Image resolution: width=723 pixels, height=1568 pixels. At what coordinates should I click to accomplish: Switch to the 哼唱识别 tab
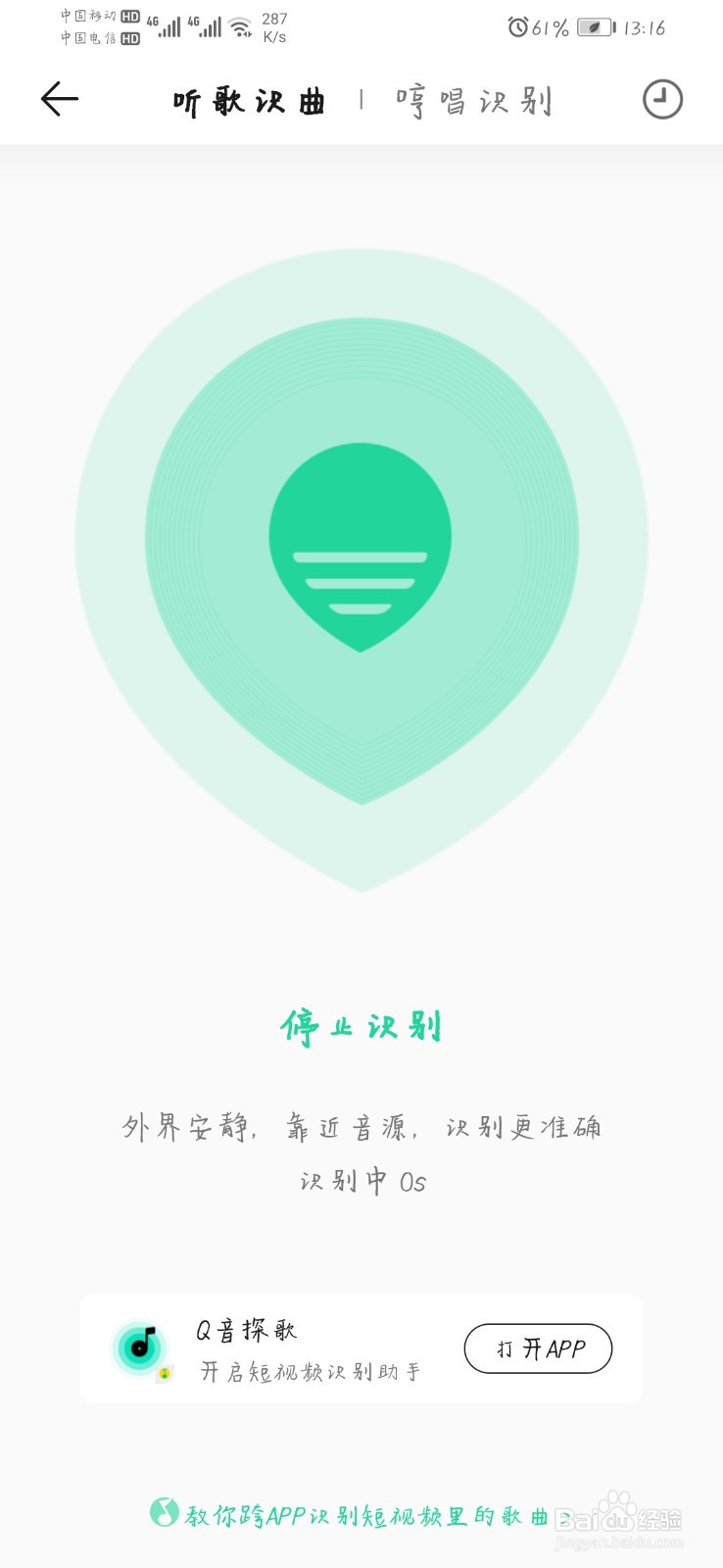point(474,99)
